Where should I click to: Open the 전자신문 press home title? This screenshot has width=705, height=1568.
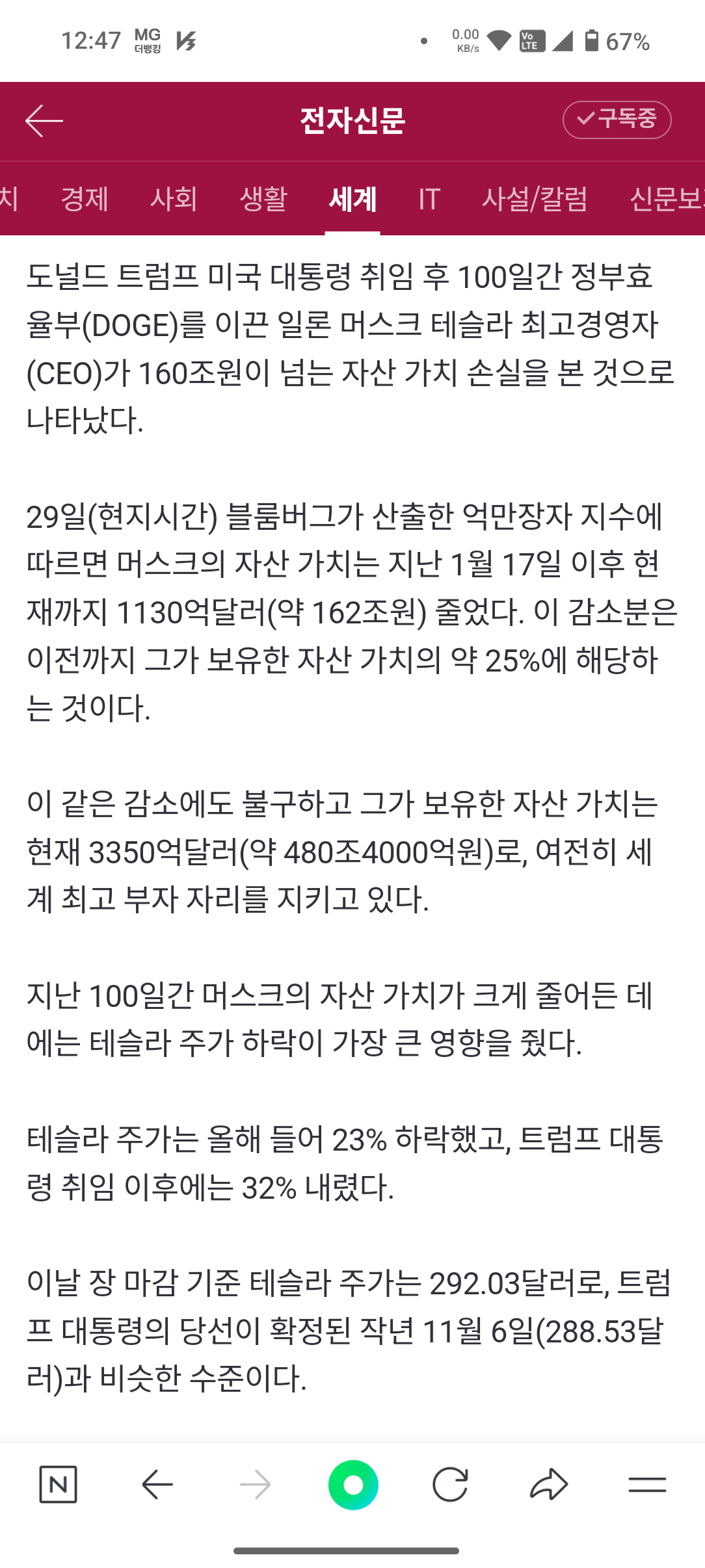tap(352, 121)
